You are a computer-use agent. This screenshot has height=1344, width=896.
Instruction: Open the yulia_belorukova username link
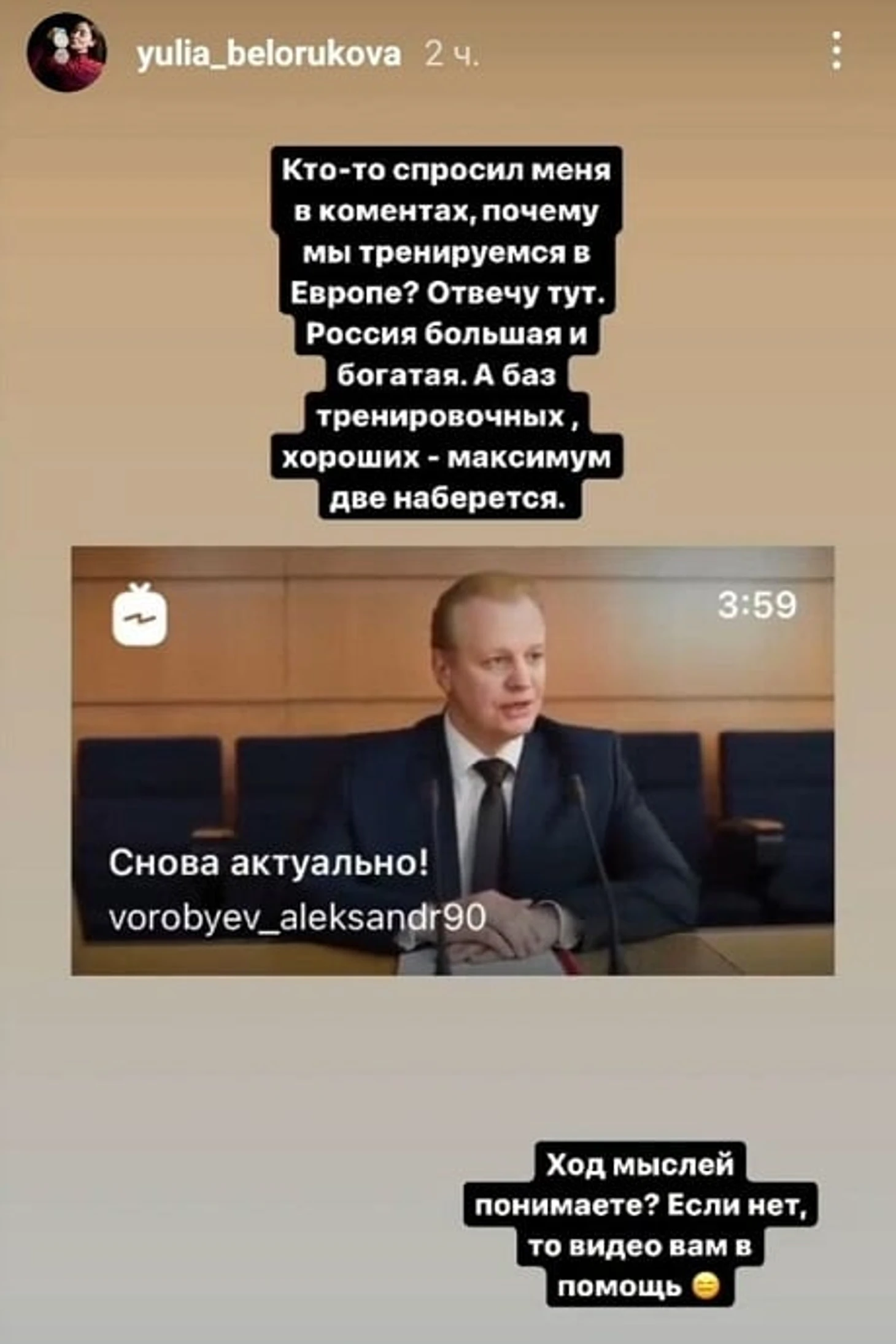(x=269, y=55)
